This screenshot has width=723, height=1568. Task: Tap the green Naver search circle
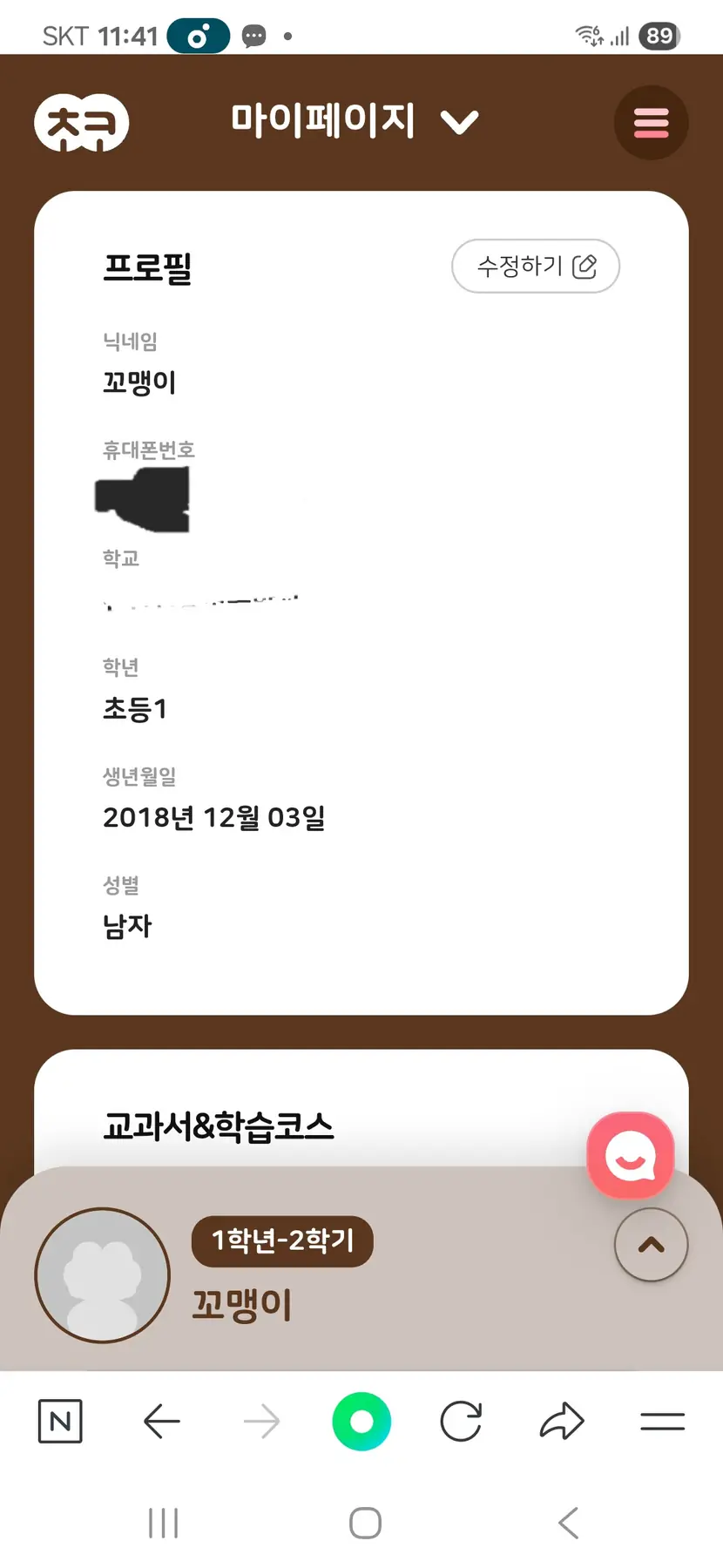tap(361, 1422)
